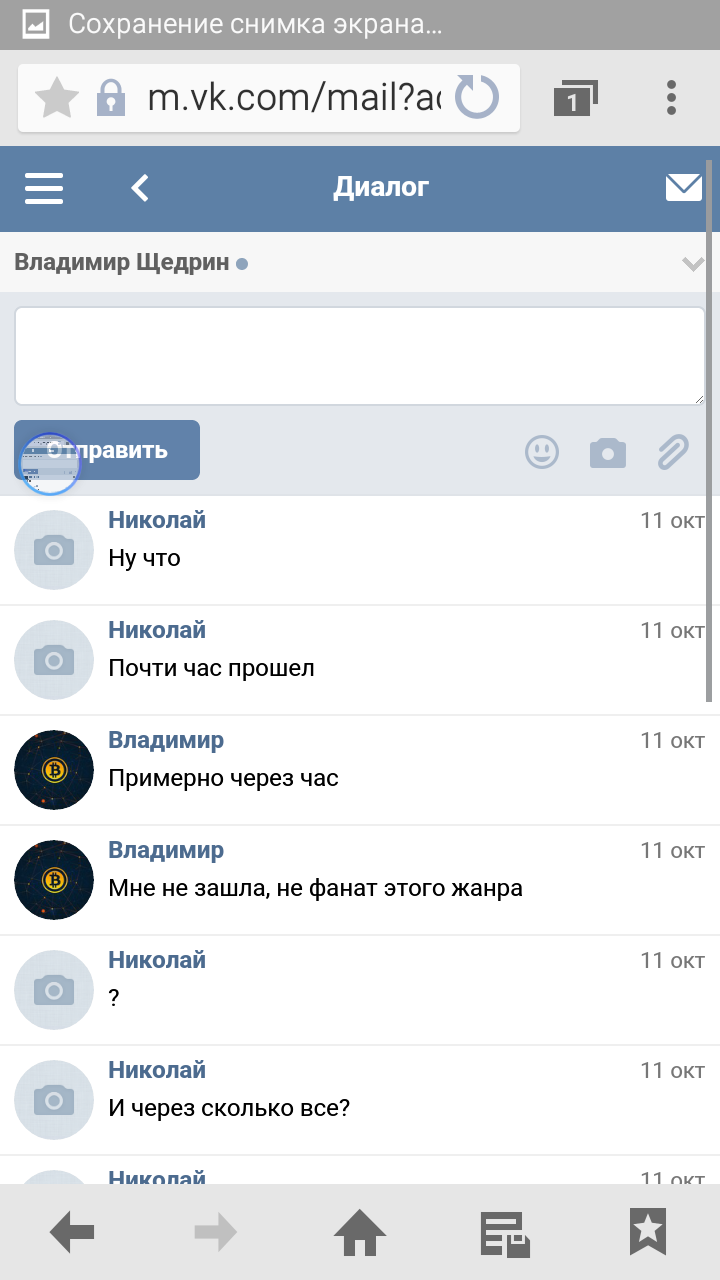Screen dimensions: 720x1280
Task: Open the emoji smiley picker
Action: 542,453
